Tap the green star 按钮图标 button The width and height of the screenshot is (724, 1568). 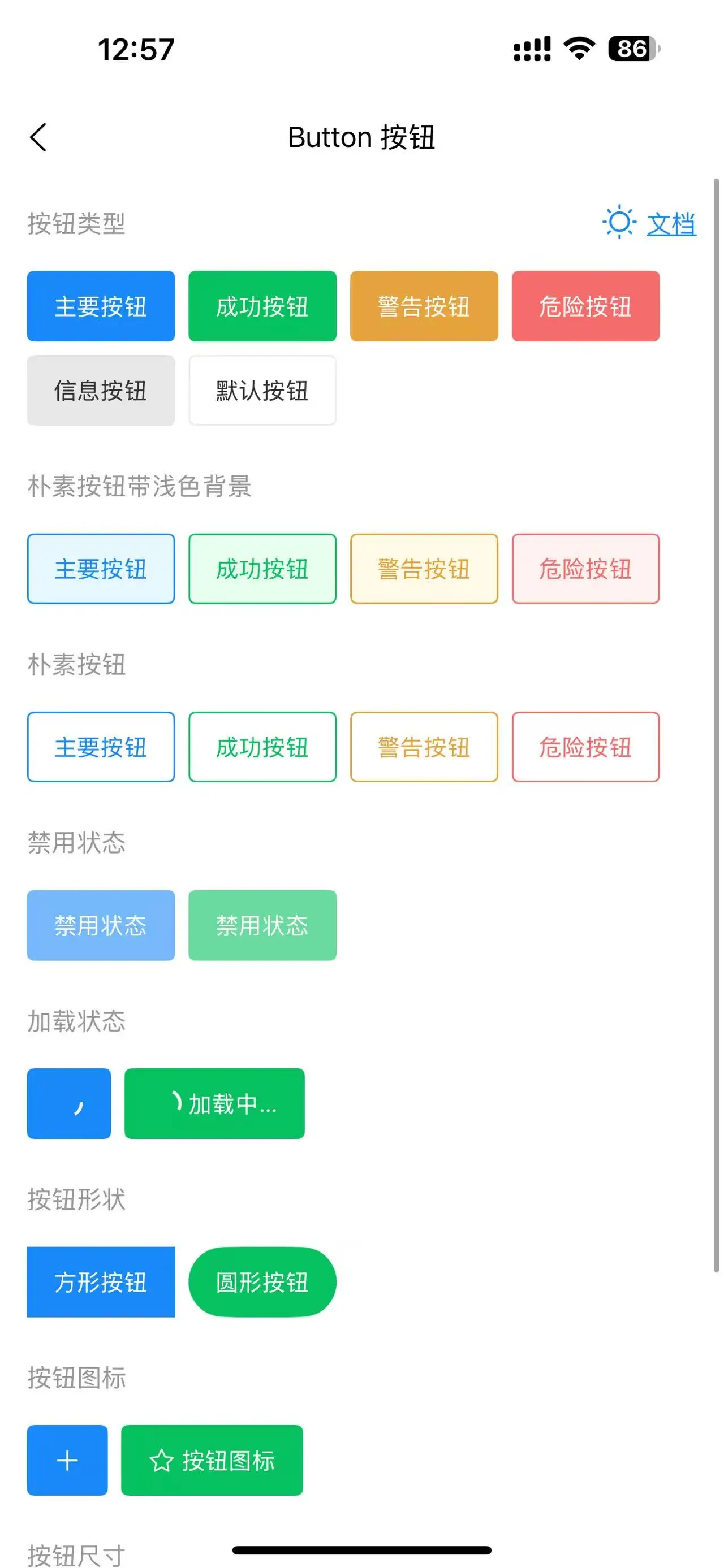[x=212, y=1460]
